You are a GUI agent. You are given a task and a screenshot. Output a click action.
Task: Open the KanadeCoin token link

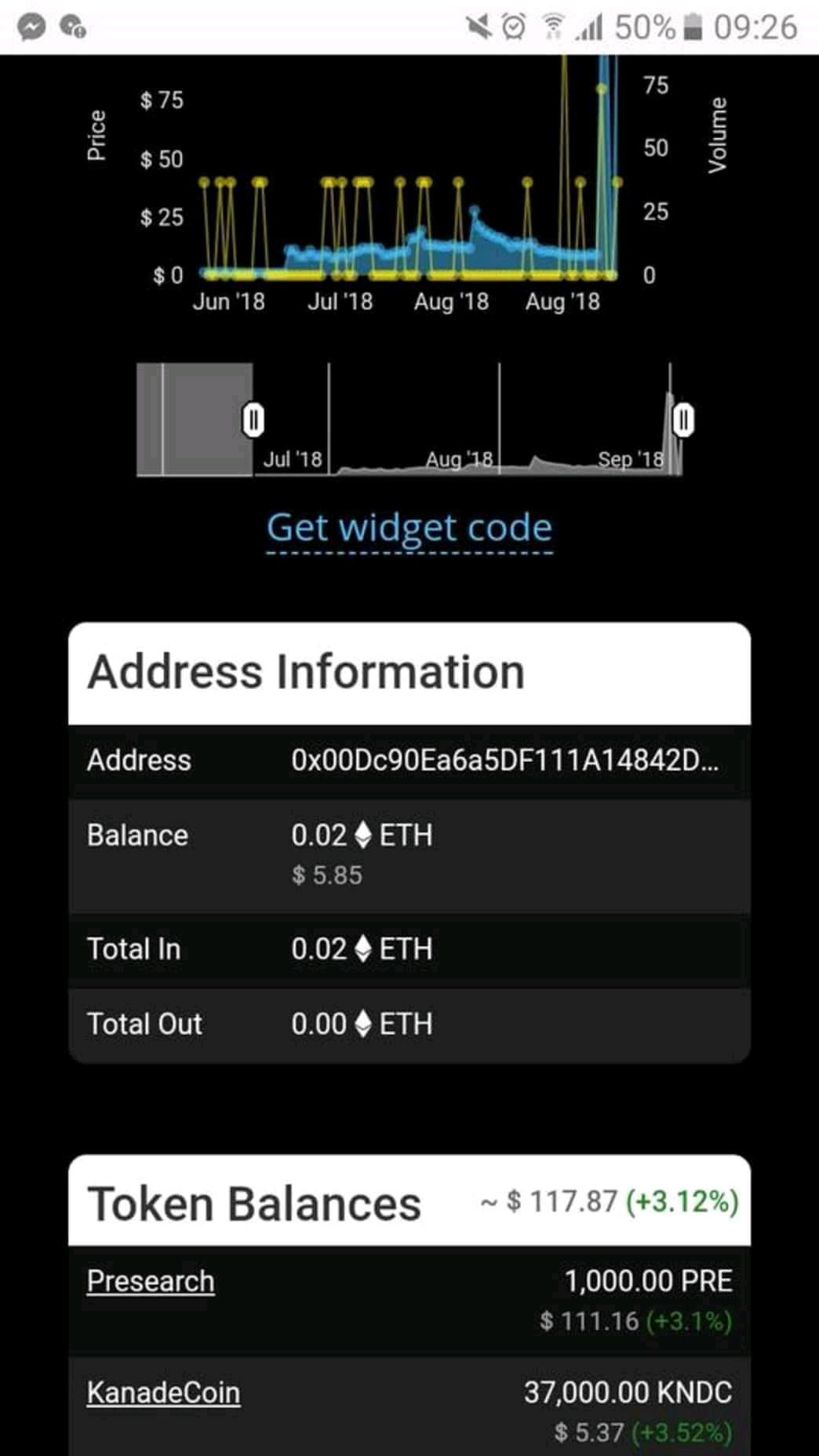click(163, 1392)
